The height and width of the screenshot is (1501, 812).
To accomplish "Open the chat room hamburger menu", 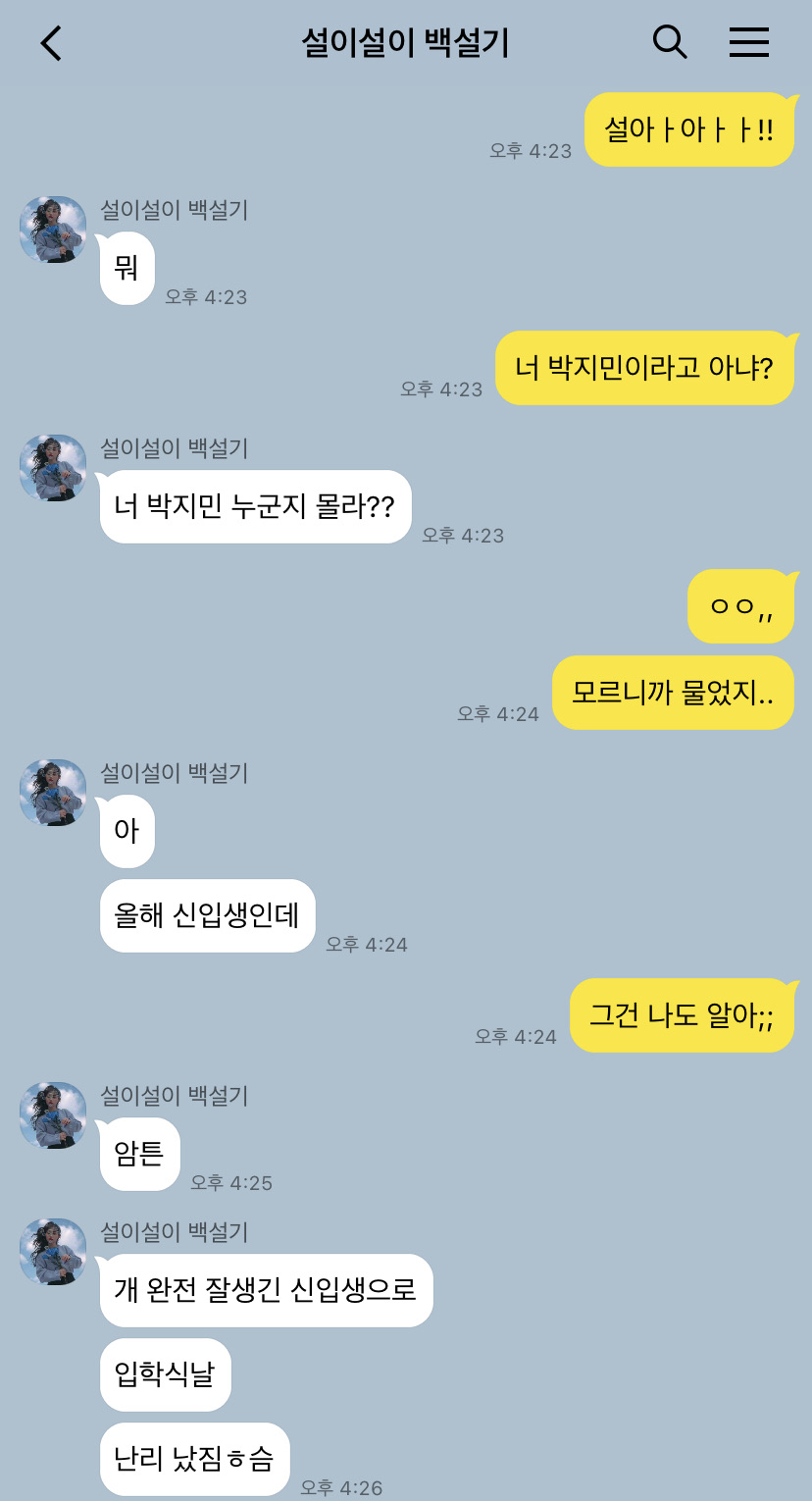I will click(x=749, y=42).
